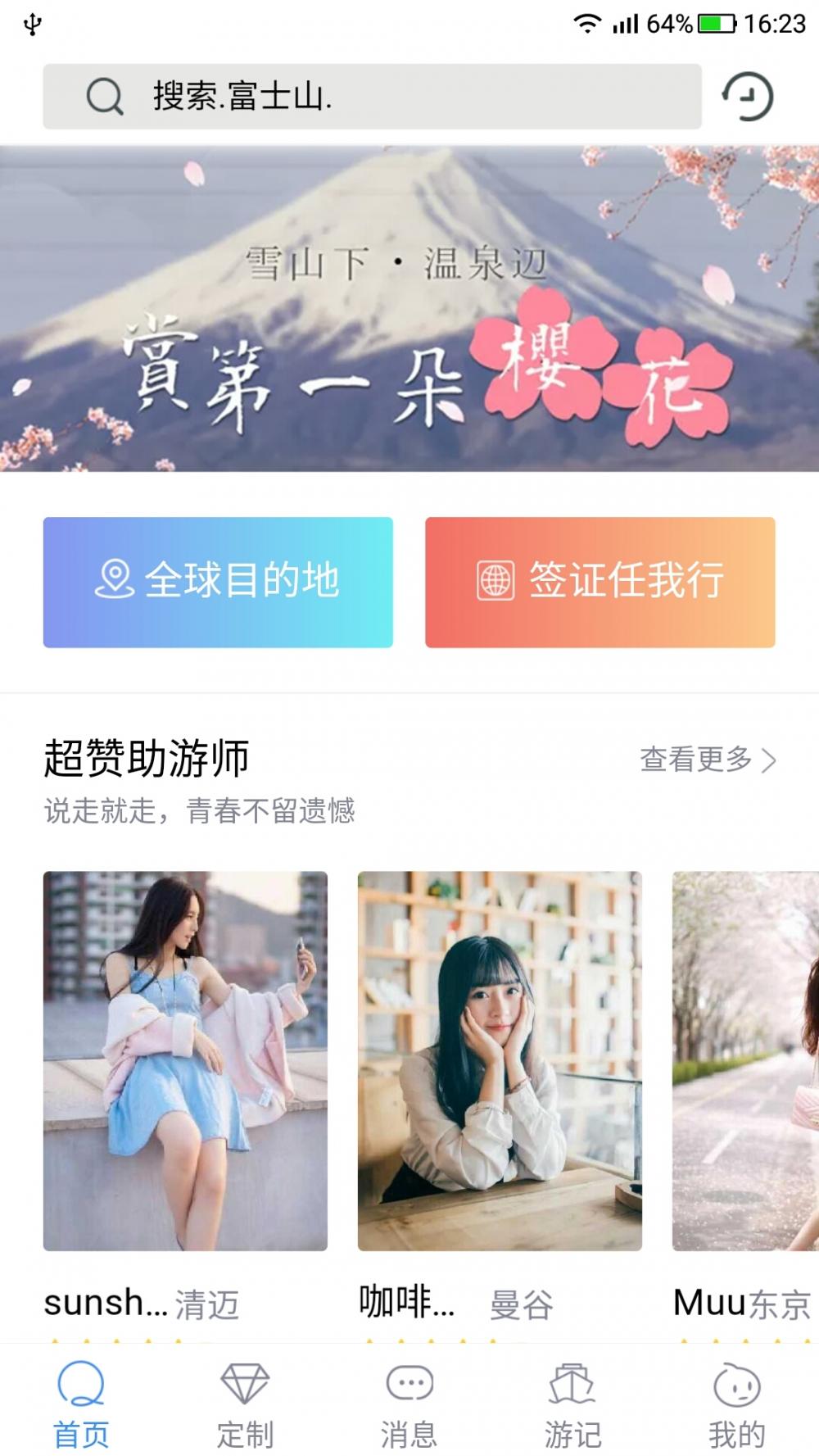
Task: Open 全球目的地 destinations
Action: pos(218,582)
